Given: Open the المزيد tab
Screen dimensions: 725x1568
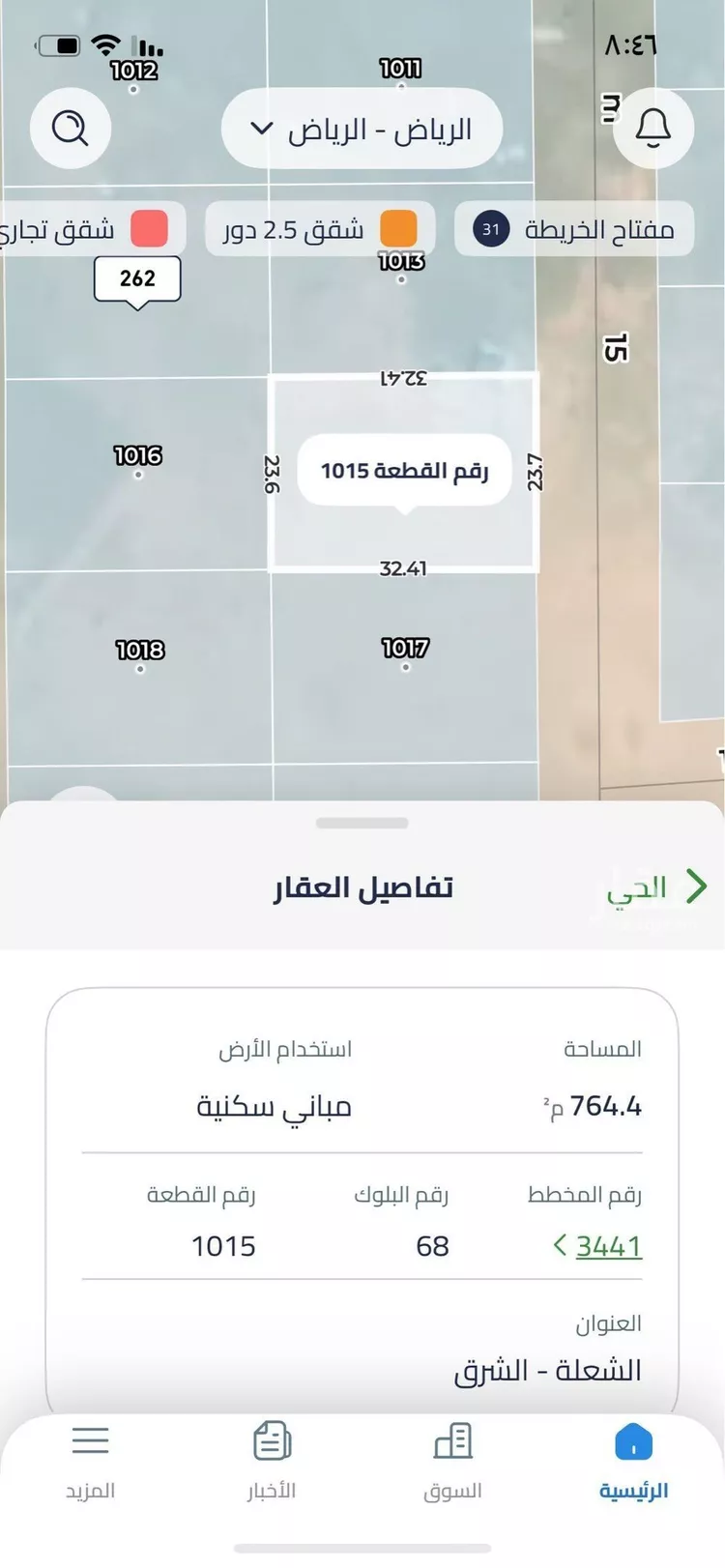Looking at the screenshot, I should click(90, 1460).
